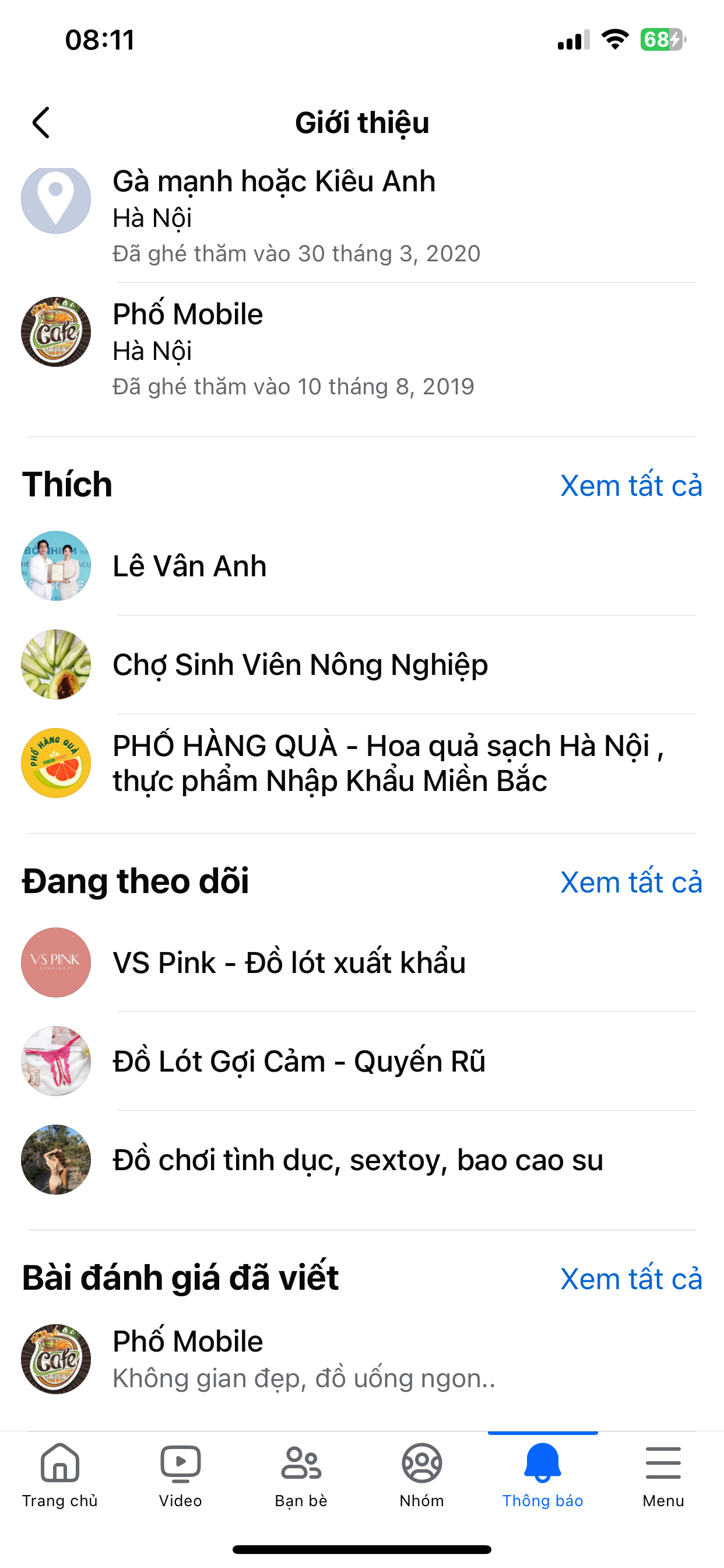
Task: Go to the Bạn bè tab
Action: click(x=301, y=1474)
